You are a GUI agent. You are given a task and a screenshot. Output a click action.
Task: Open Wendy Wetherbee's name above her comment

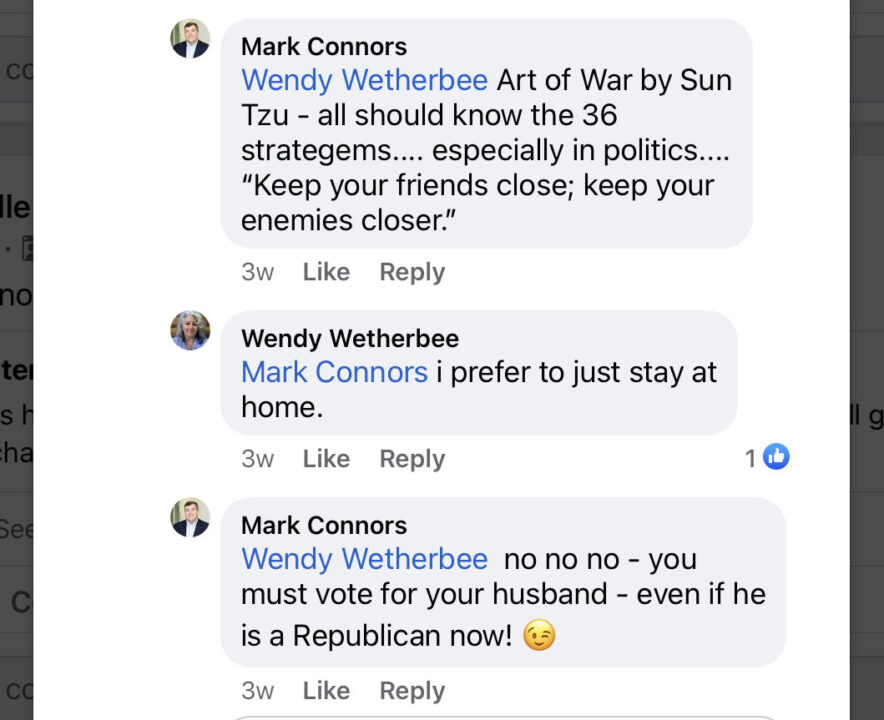[350, 338]
